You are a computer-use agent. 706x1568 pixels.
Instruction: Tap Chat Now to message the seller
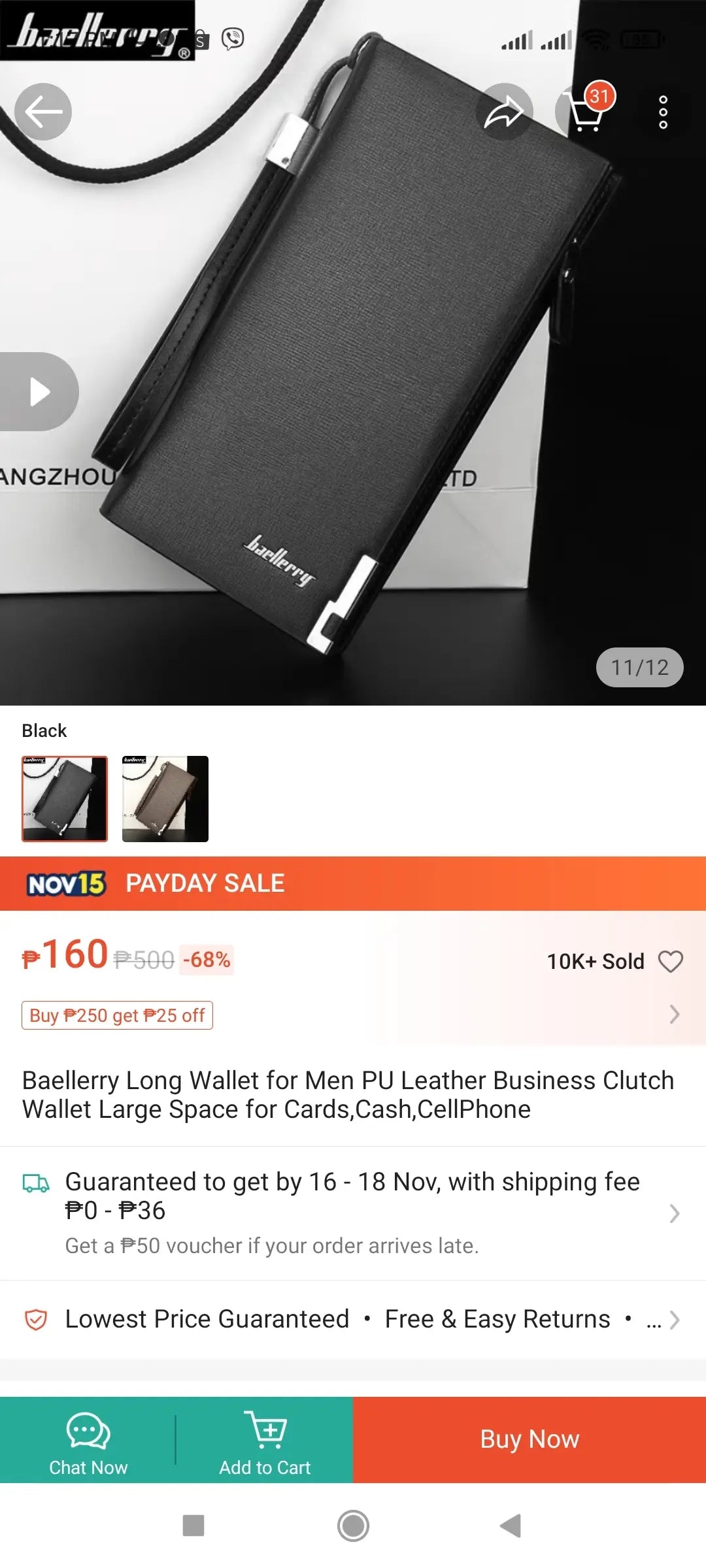click(x=88, y=1440)
